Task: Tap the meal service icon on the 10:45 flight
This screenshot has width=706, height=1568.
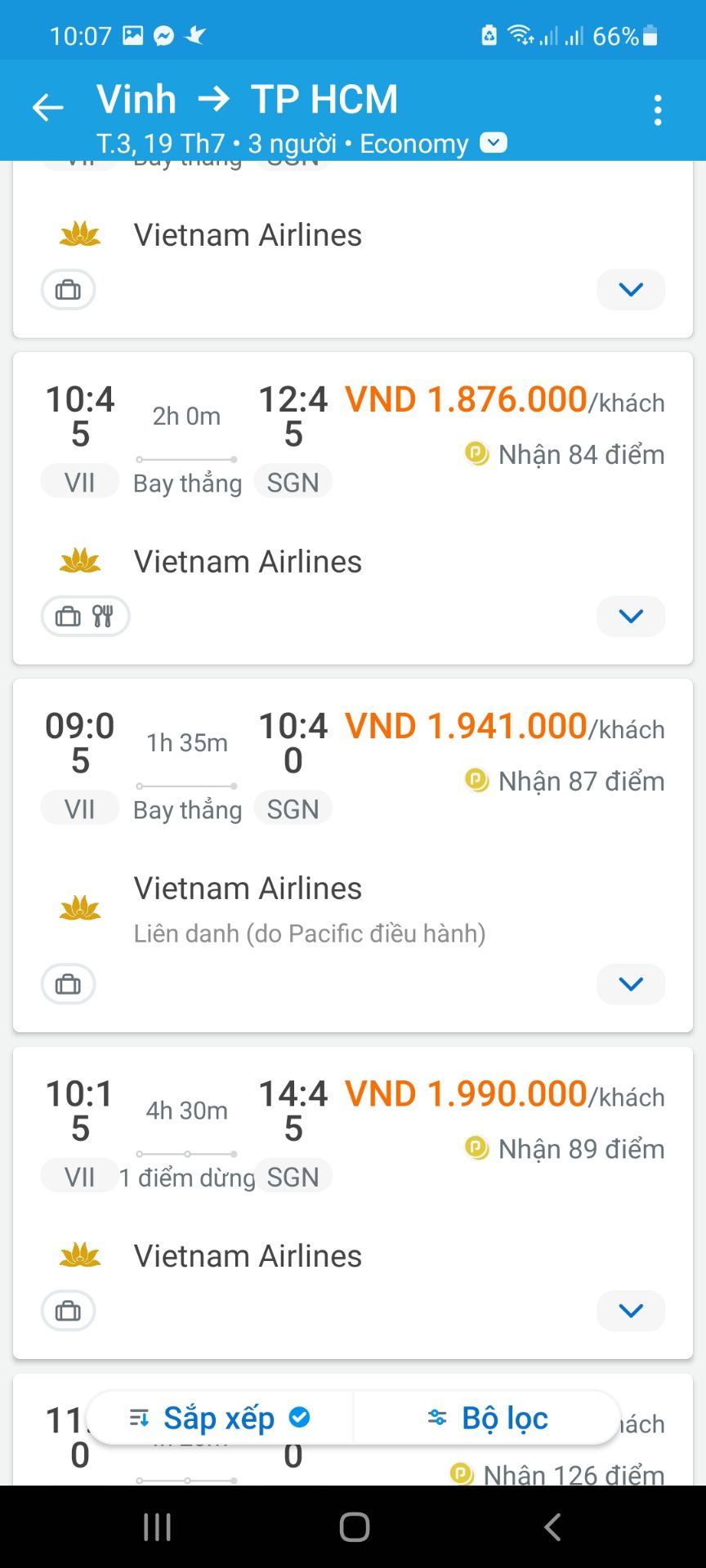Action: [x=102, y=616]
